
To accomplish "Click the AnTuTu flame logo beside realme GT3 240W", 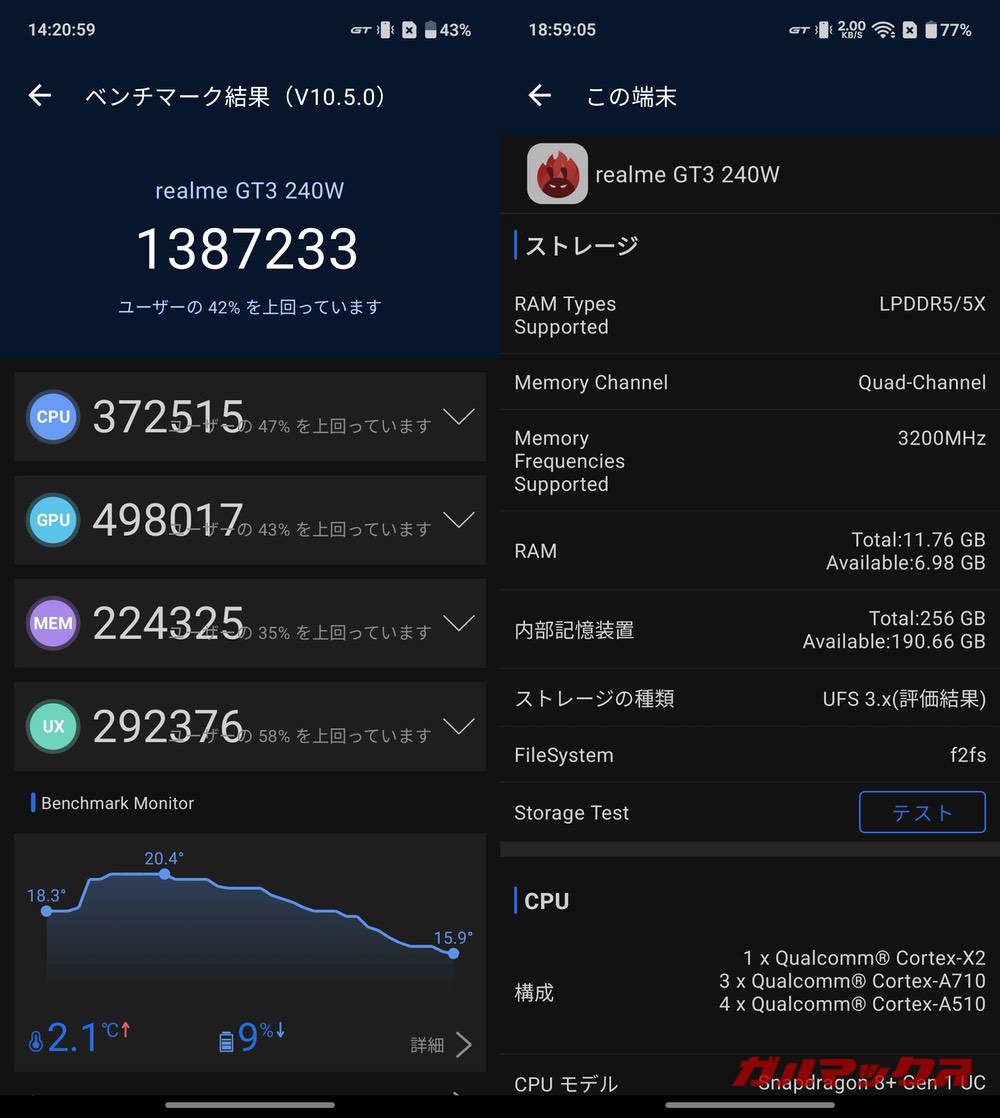I will click(557, 173).
